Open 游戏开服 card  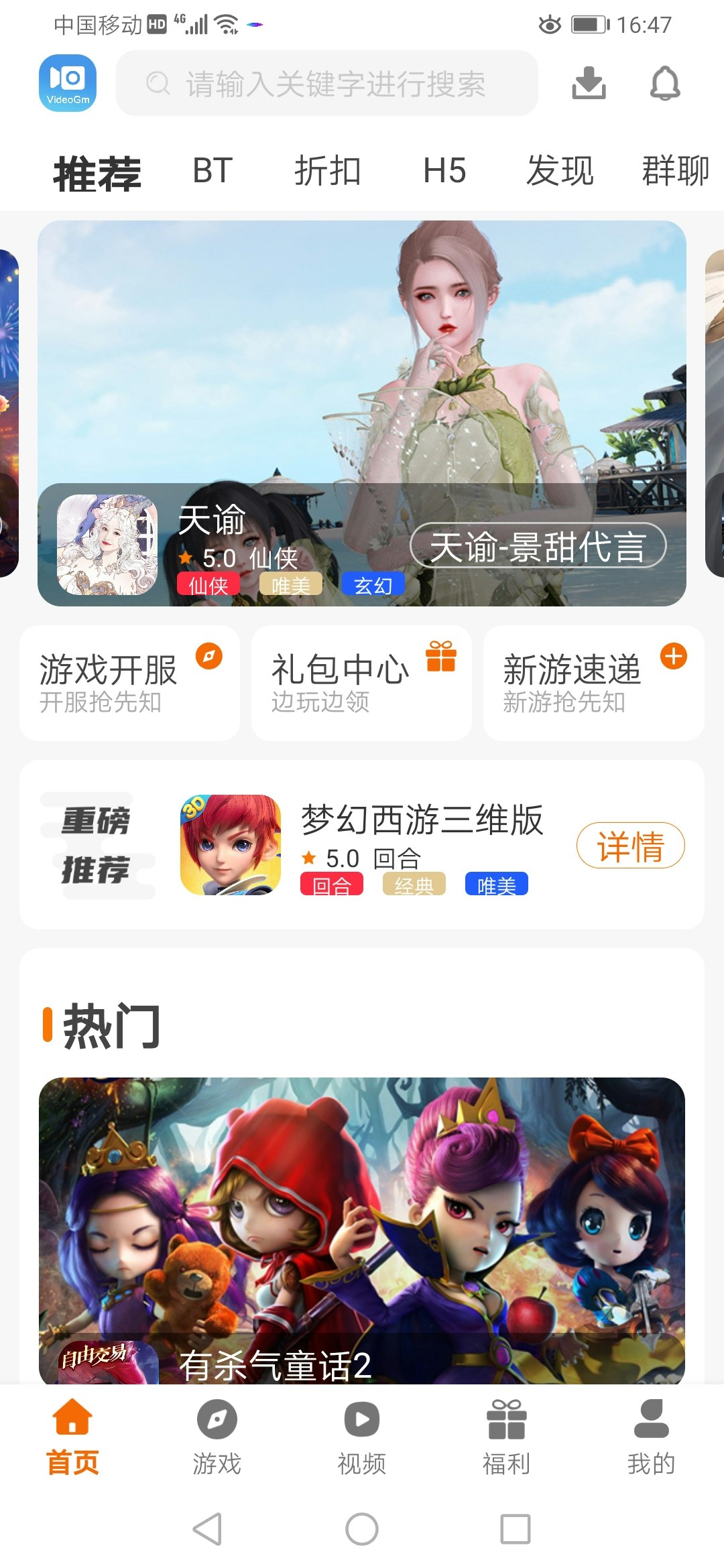[x=129, y=683]
